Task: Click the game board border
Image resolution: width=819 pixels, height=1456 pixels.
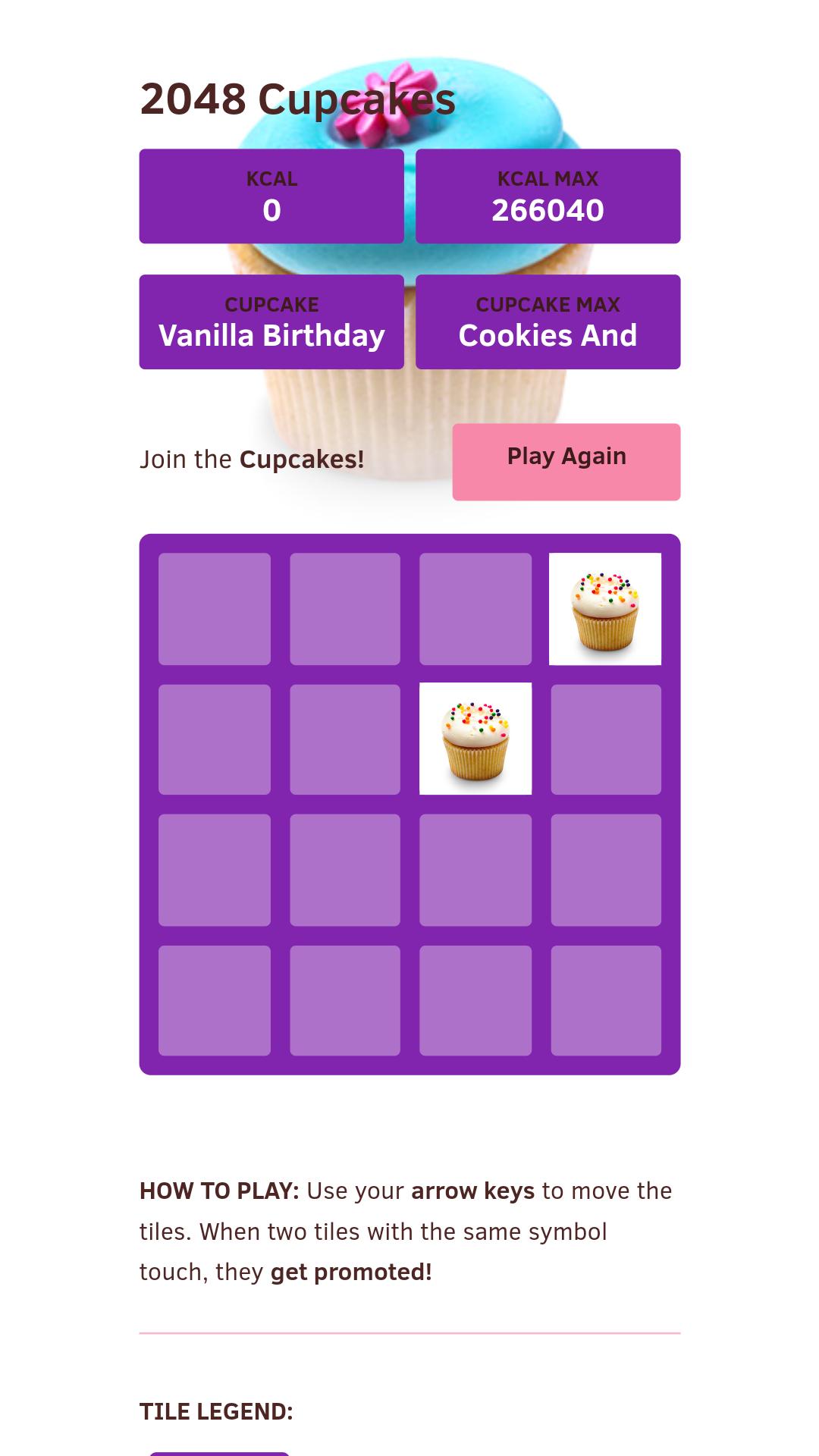Action: pyautogui.click(x=409, y=542)
